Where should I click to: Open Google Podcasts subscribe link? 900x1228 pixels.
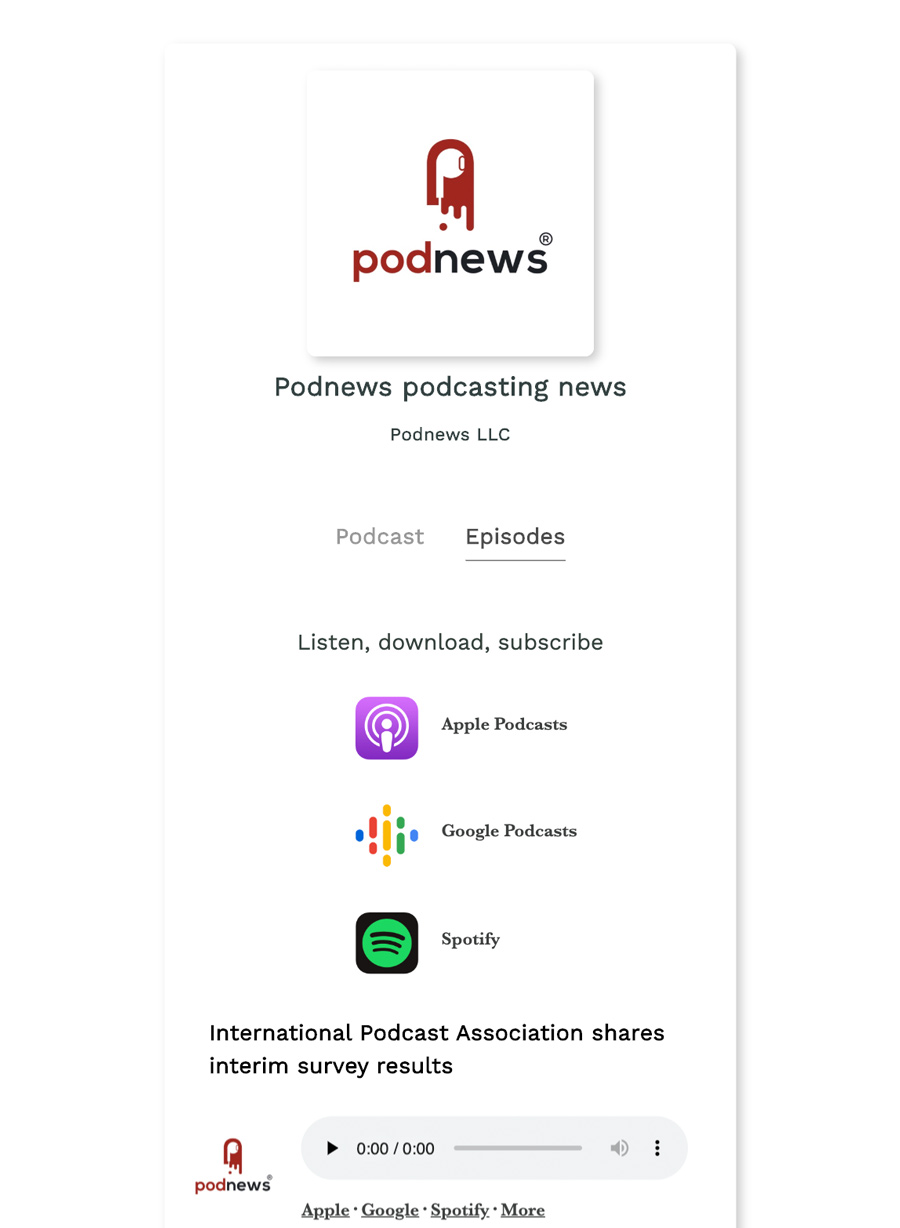509,831
